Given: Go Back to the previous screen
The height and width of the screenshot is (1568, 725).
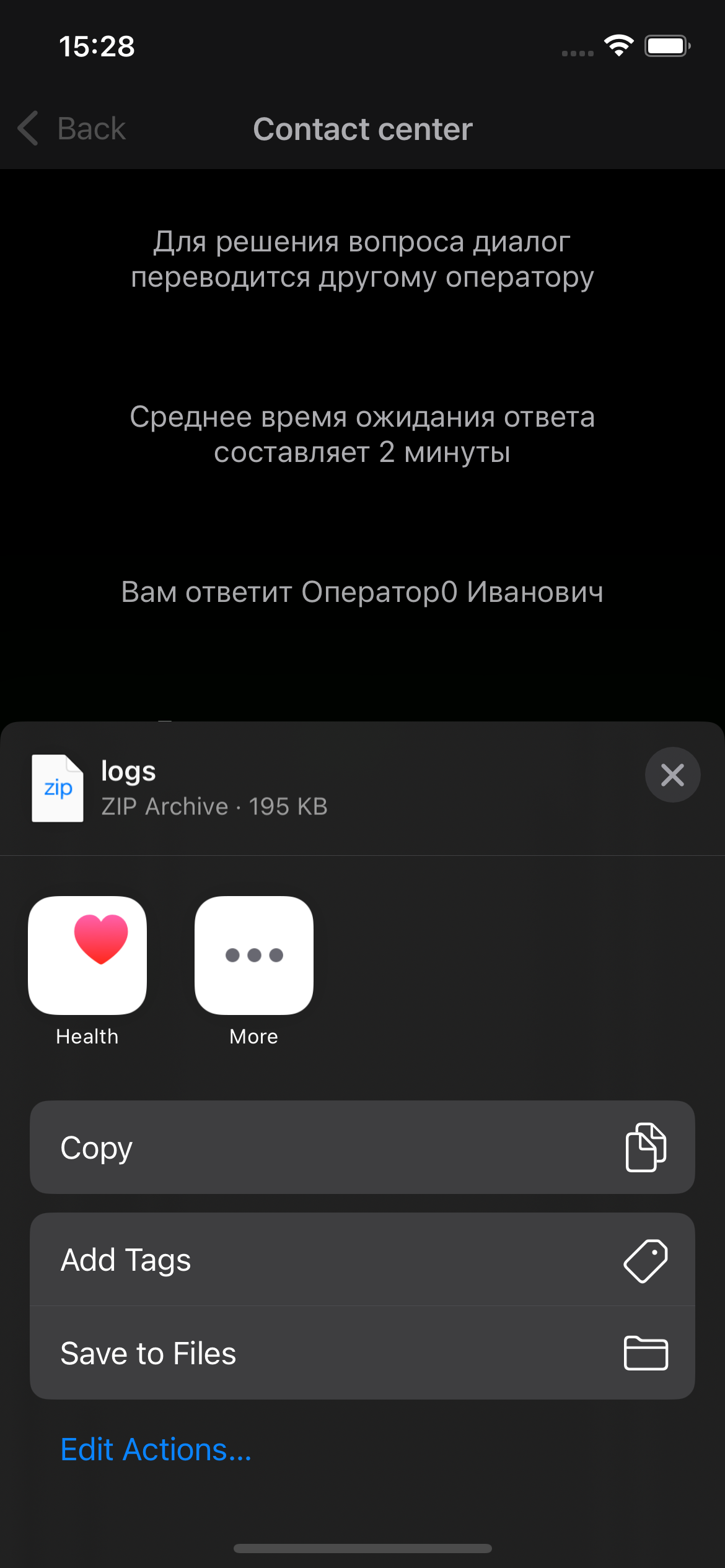Looking at the screenshot, I should pos(90,129).
